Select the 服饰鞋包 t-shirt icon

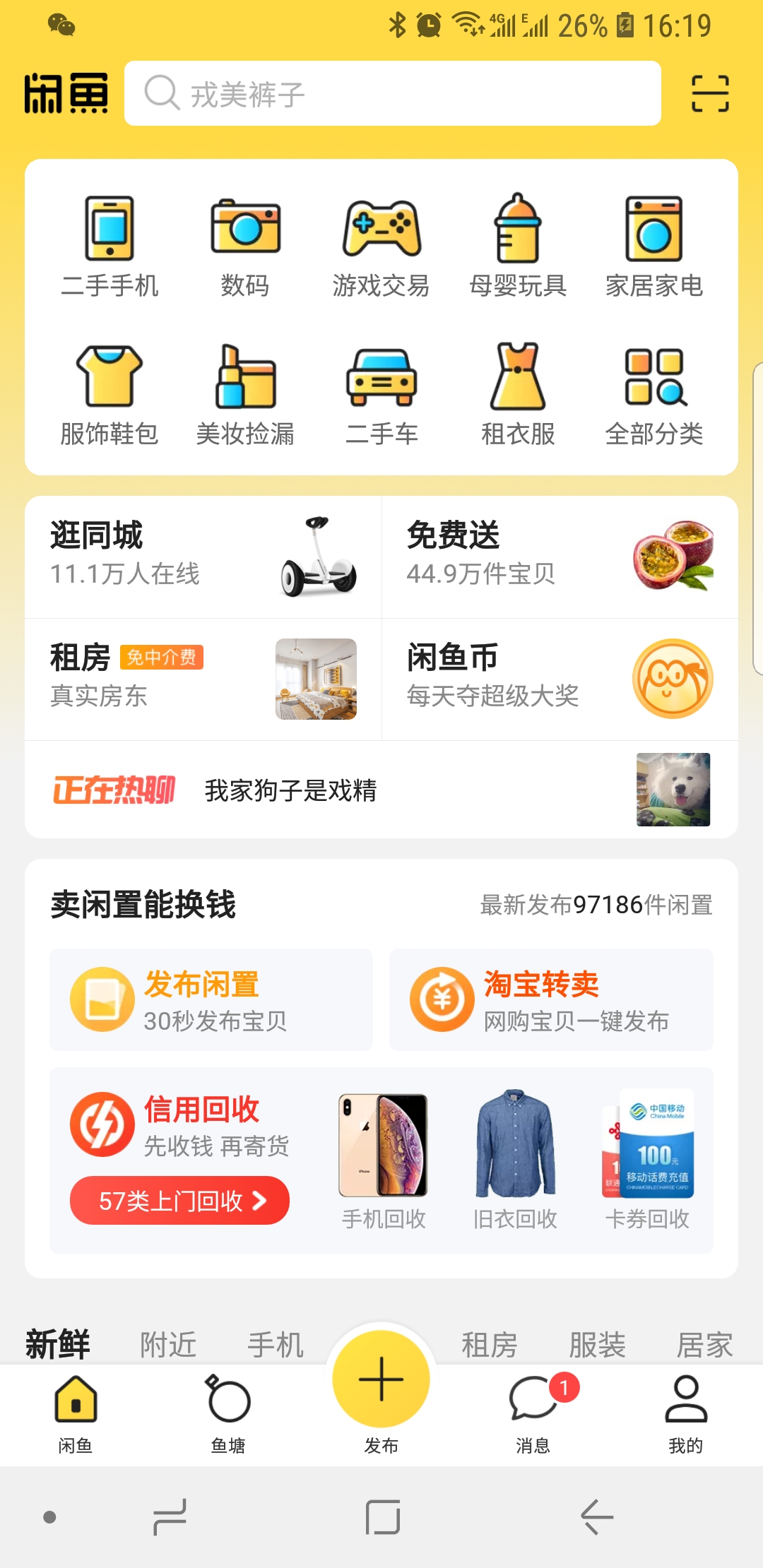[107, 381]
